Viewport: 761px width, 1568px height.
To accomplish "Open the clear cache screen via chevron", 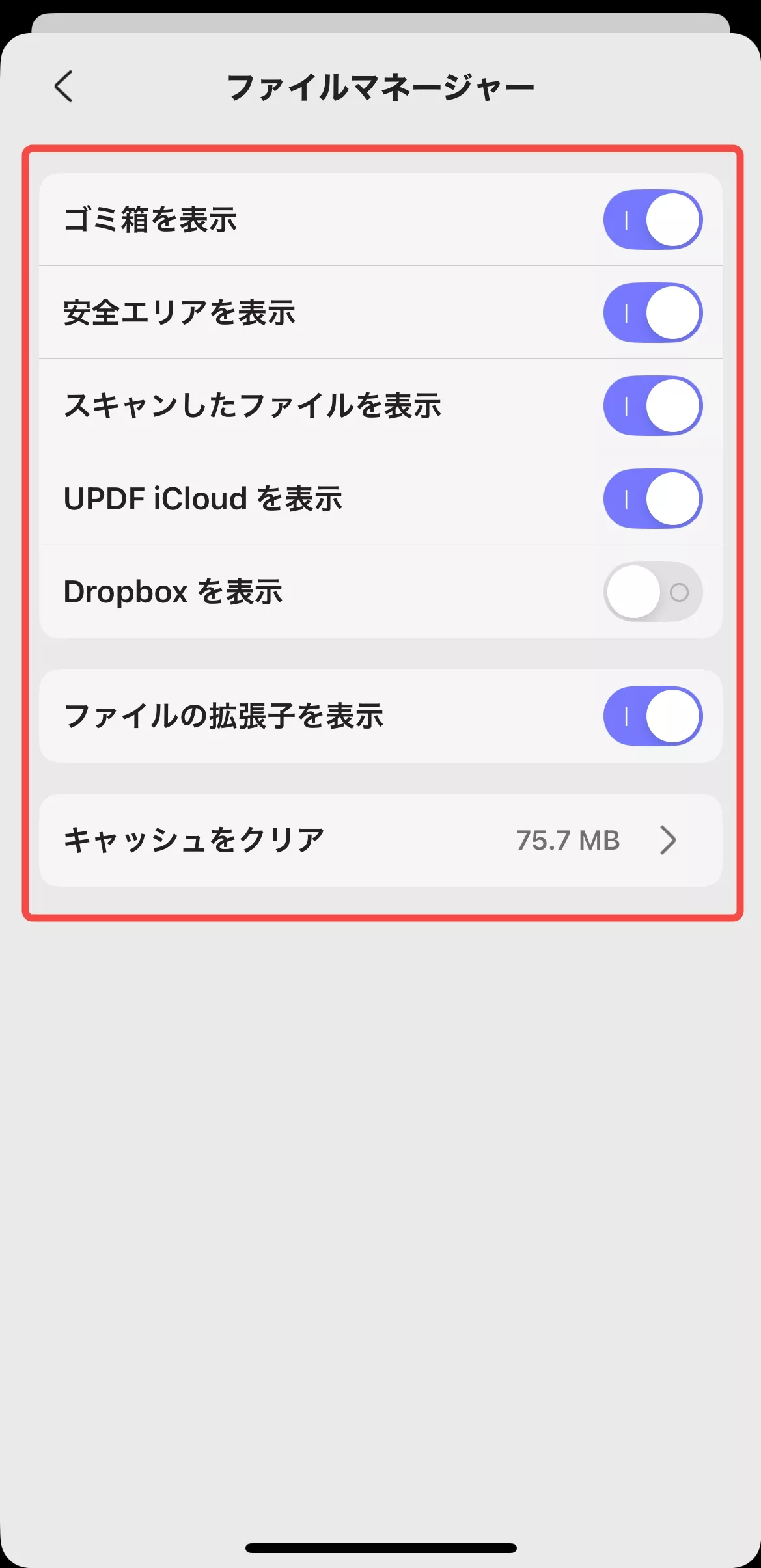I will pyautogui.click(x=670, y=840).
